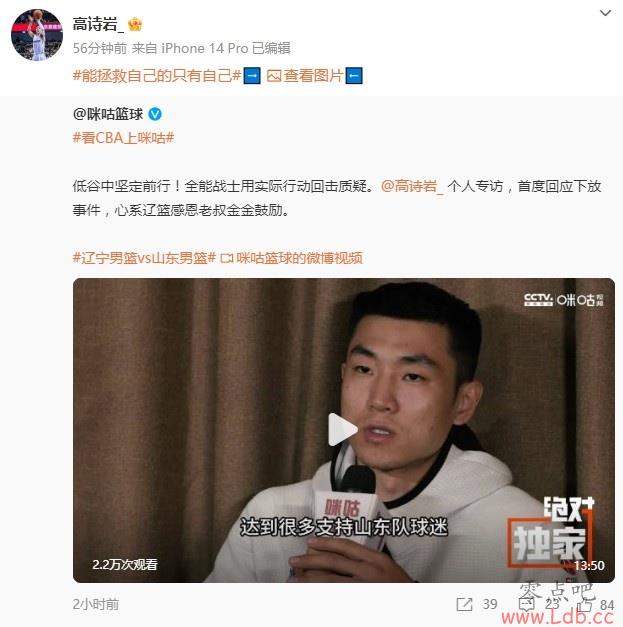Open the username 高诗岩_ profile

99,23
